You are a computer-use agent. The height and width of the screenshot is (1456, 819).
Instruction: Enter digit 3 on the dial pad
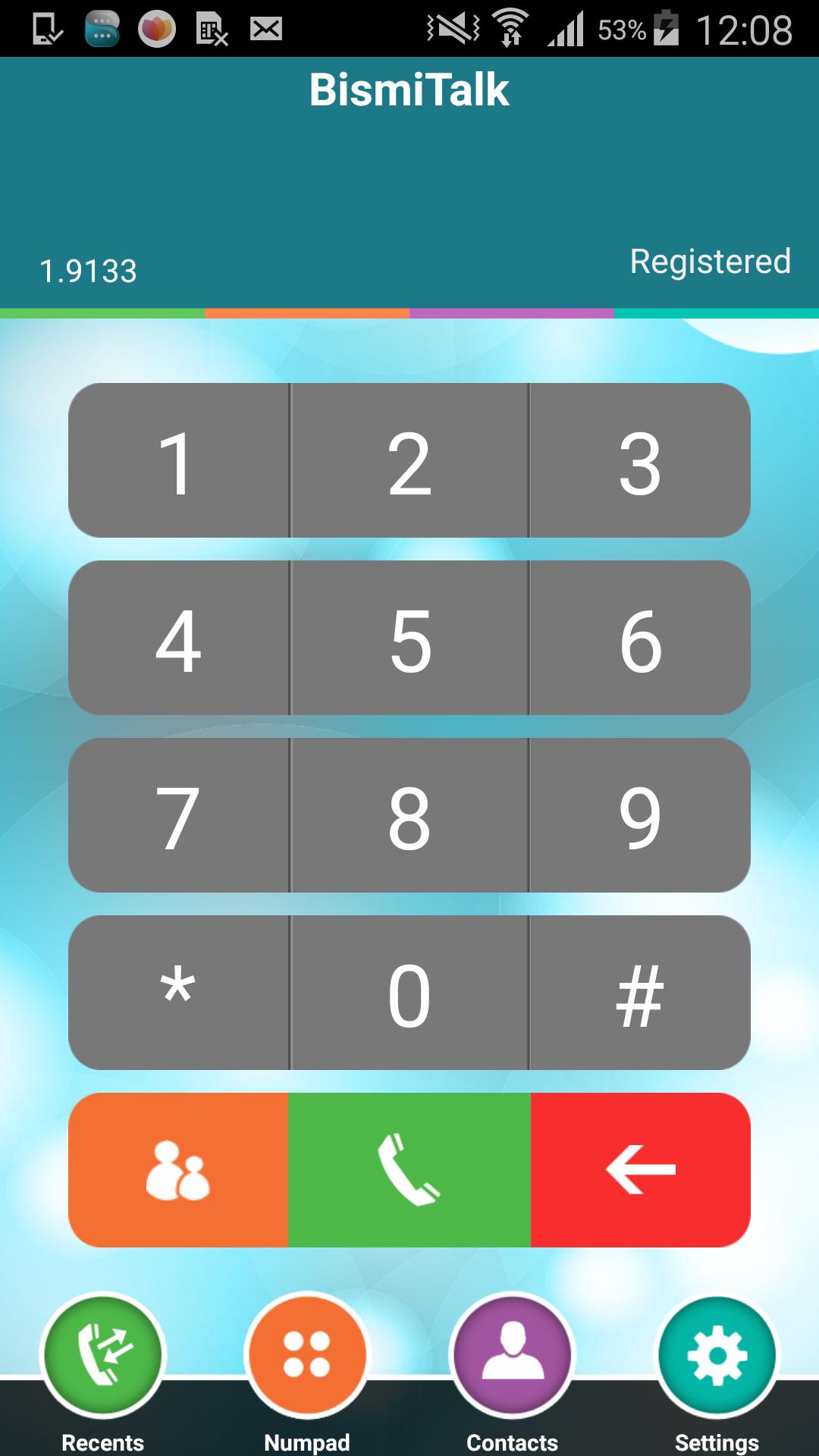point(640,461)
